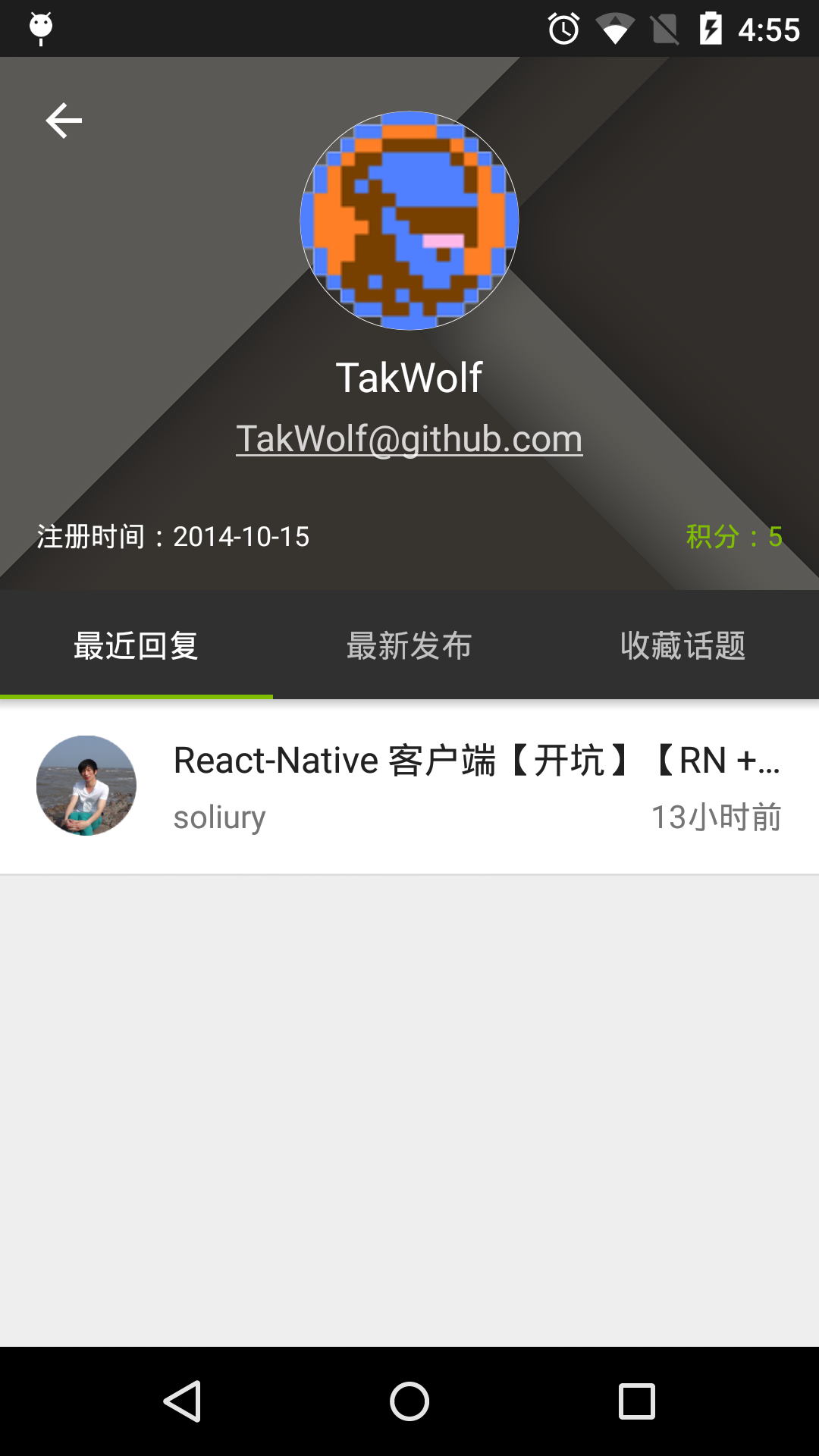Switch to the 最新发布 tab
The width and height of the screenshot is (819, 1456).
point(409,645)
